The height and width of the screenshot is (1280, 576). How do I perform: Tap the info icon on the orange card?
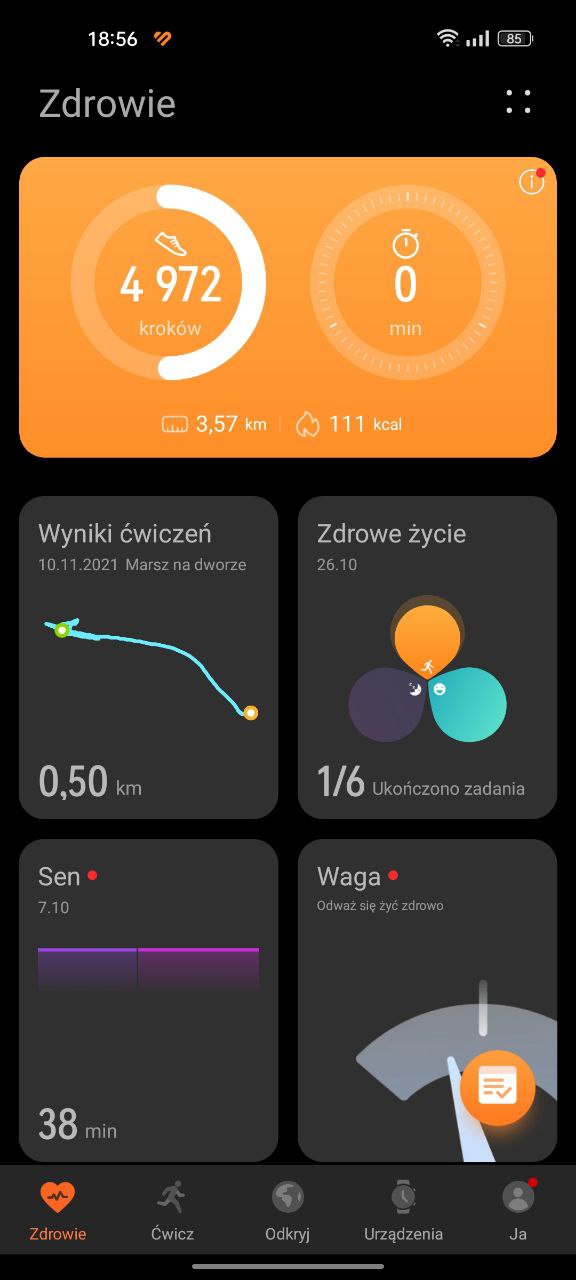pos(531,182)
